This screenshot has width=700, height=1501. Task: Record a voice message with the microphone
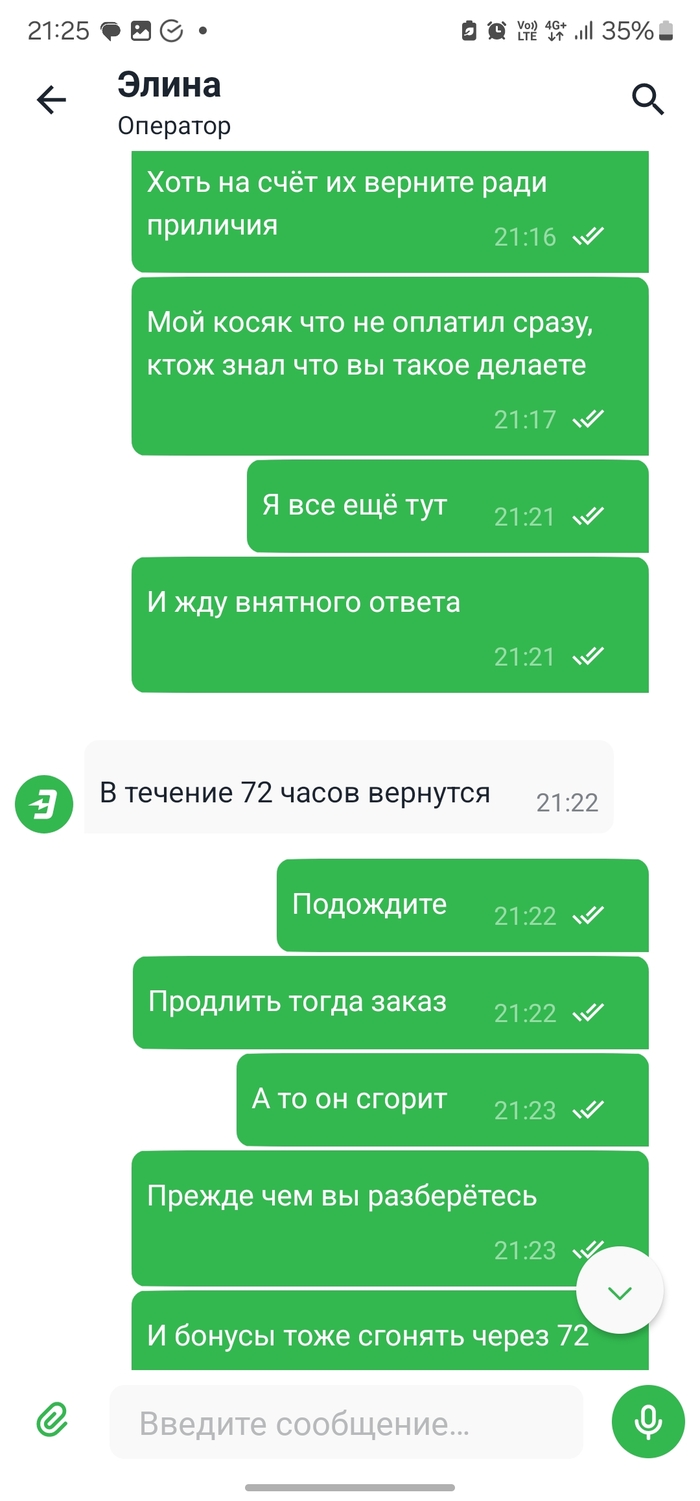click(648, 1420)
